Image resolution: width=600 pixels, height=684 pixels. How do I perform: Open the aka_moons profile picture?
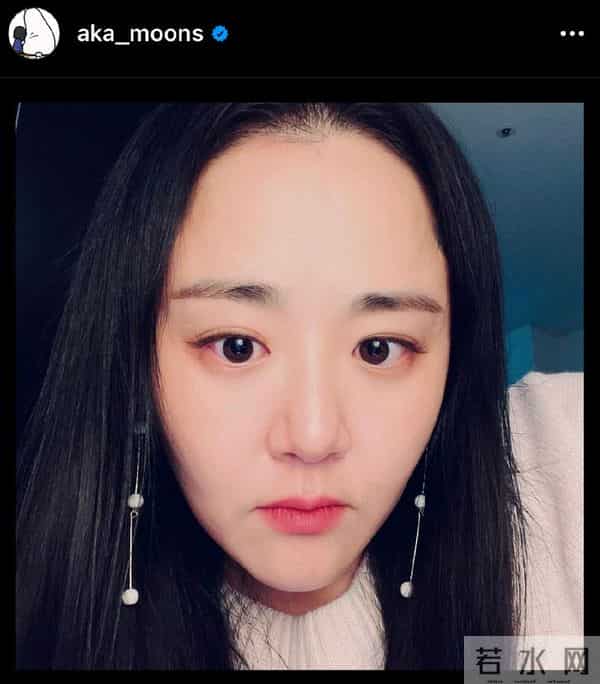tap(37, 33)
